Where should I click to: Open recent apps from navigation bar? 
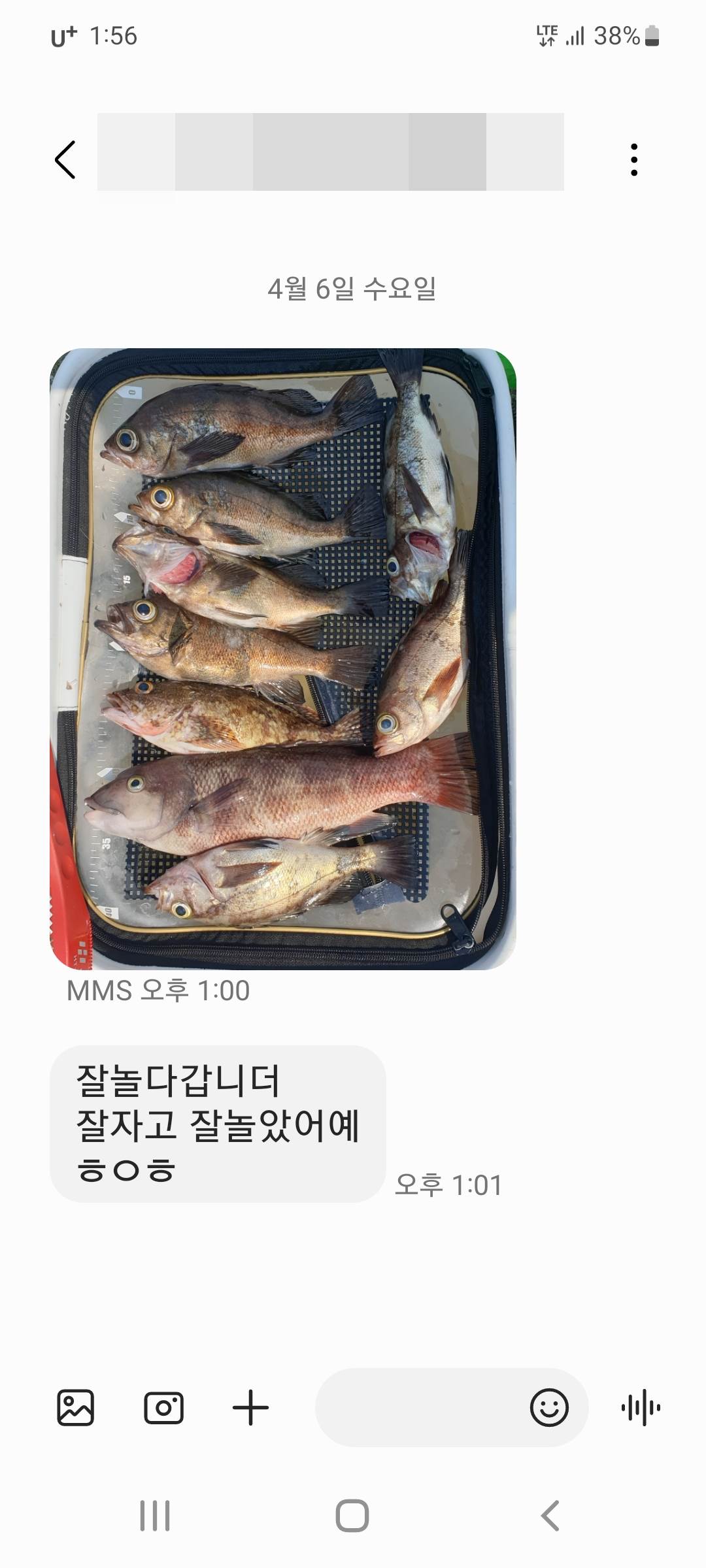tap(155, 1516)
